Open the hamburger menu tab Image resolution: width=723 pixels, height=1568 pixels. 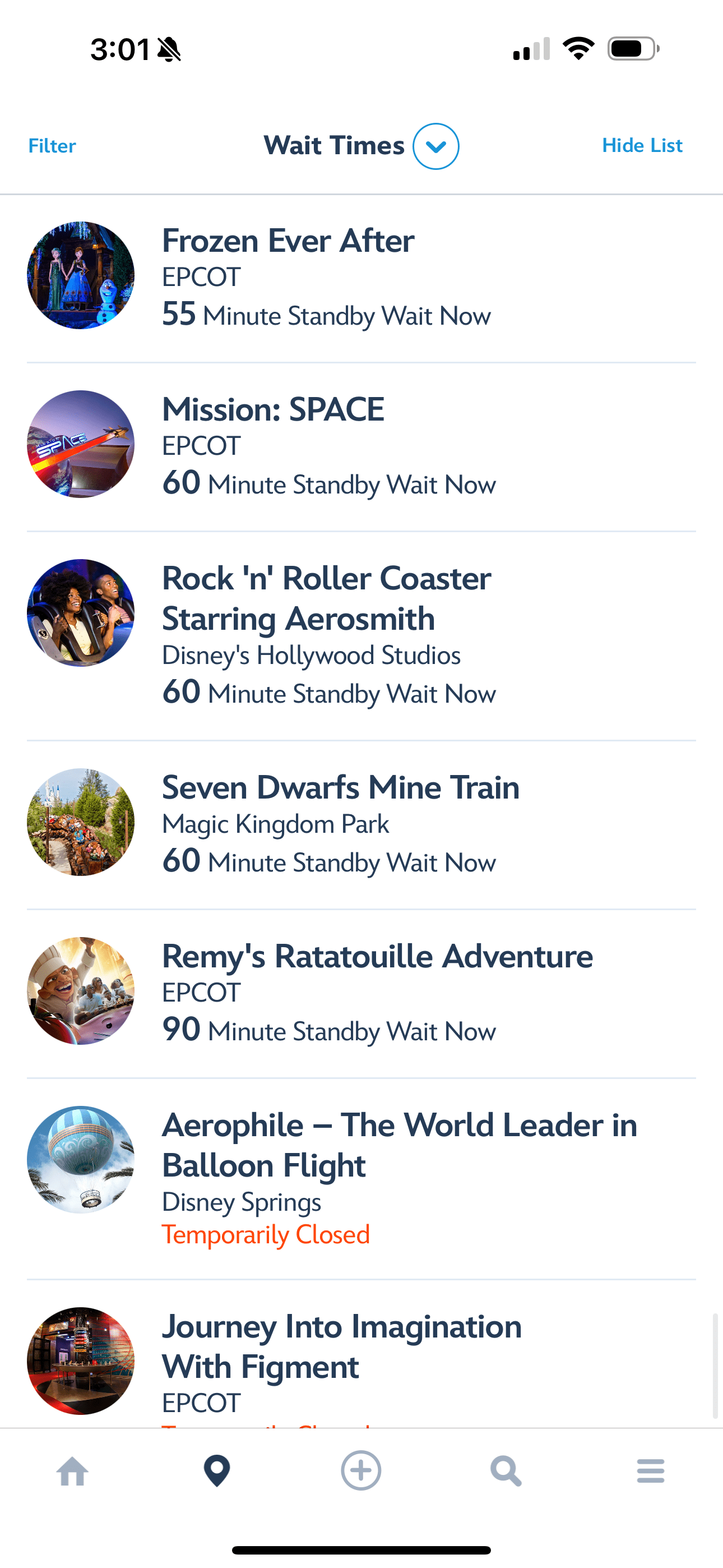[x=650, y=1471]
